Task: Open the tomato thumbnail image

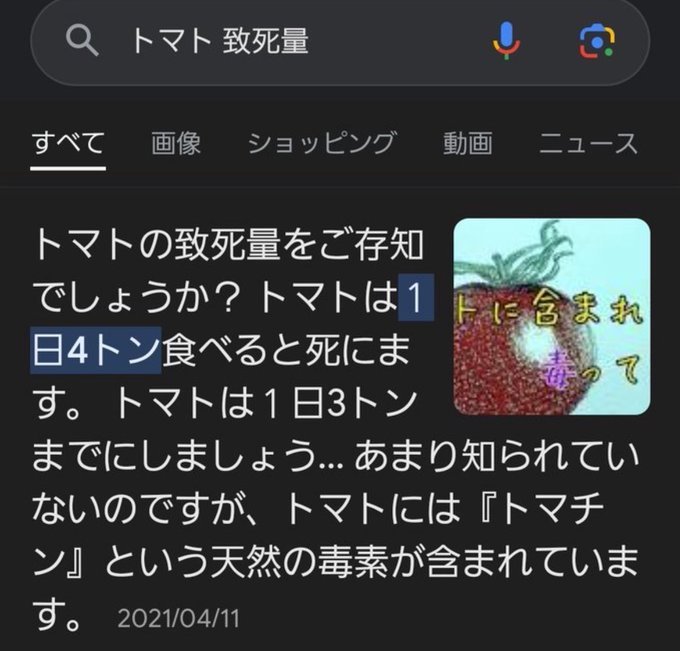Action: tap(551, 316)
